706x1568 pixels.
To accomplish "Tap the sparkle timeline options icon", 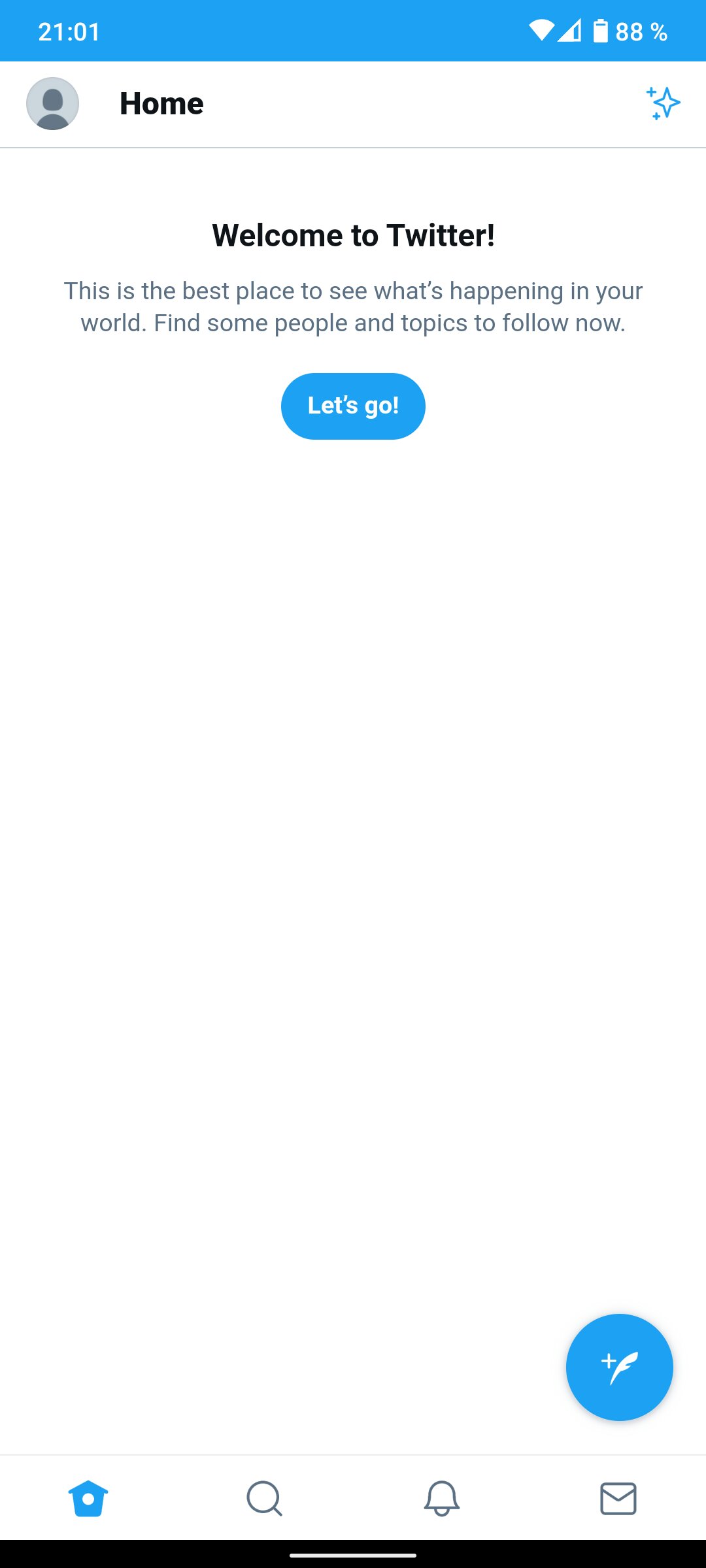I will (663, 103).
